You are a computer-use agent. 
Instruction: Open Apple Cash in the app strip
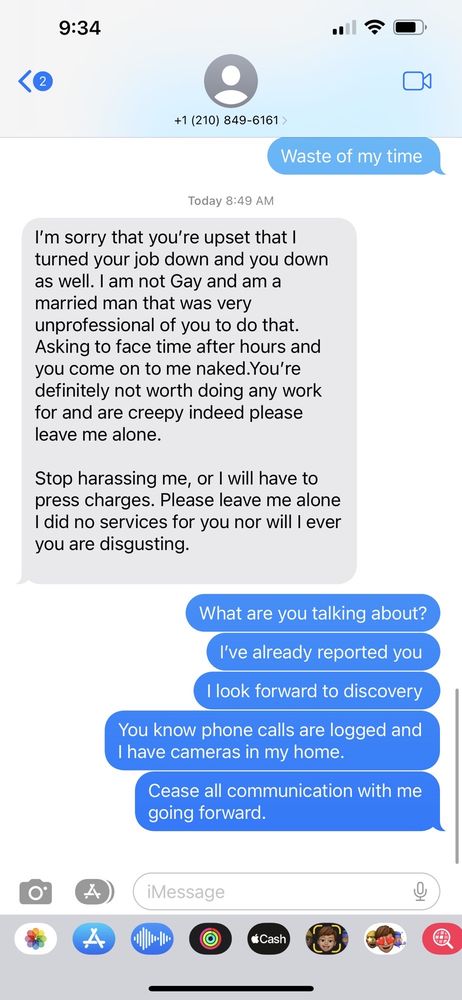pyautogui.click(x=269, y=939)
